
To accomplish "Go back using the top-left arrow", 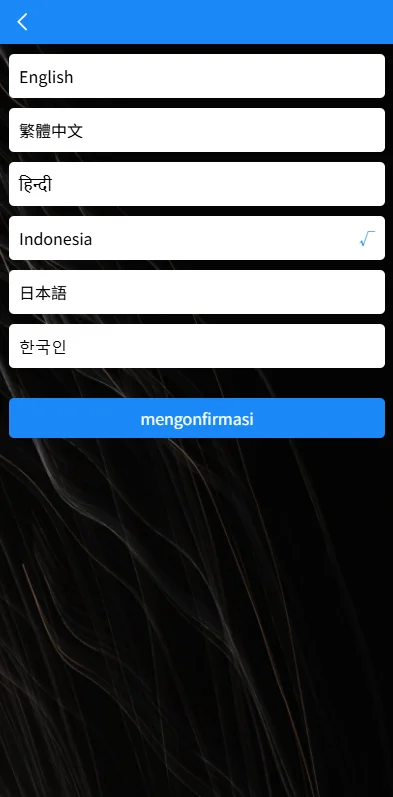I will tap(22, 22).
